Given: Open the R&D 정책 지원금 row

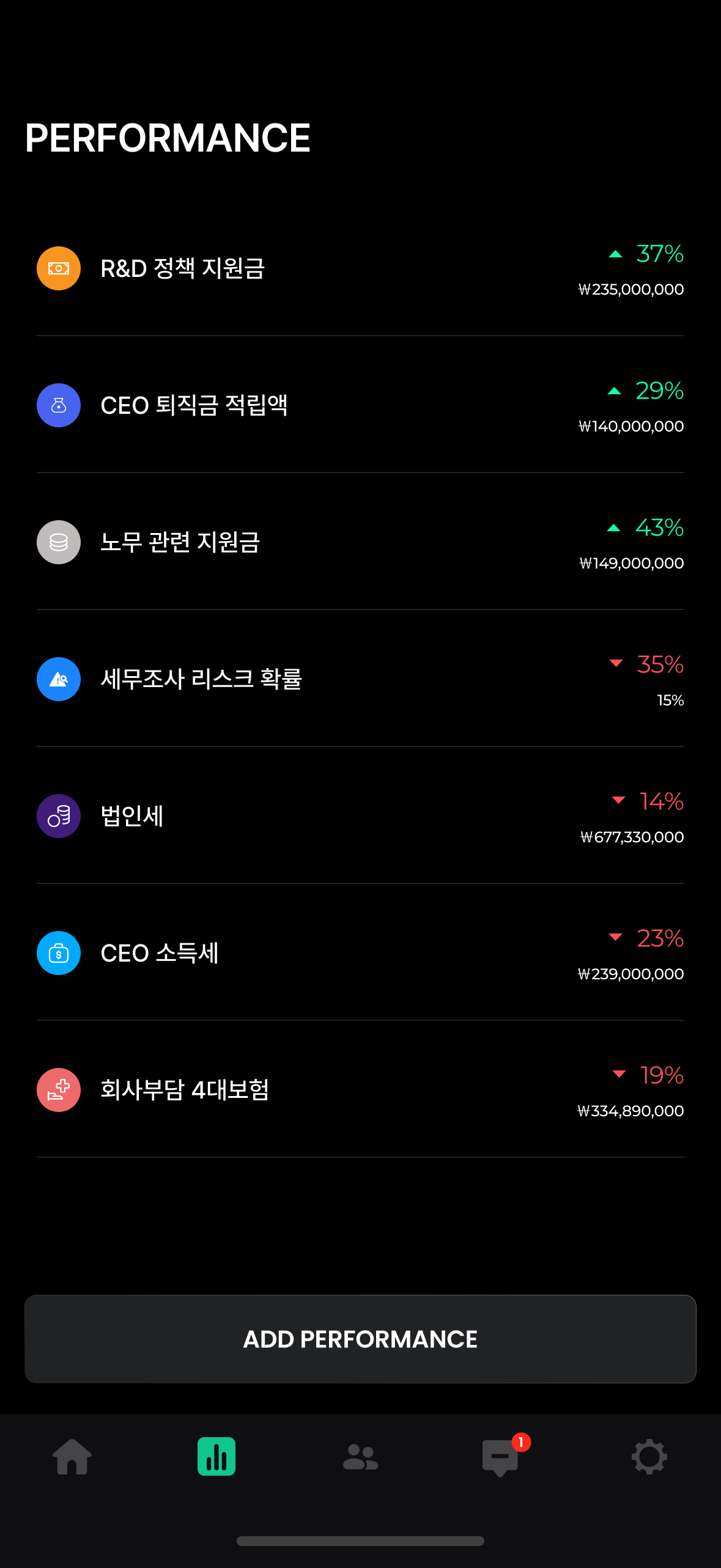Looking at the screenshot, I should pos(360,268).
